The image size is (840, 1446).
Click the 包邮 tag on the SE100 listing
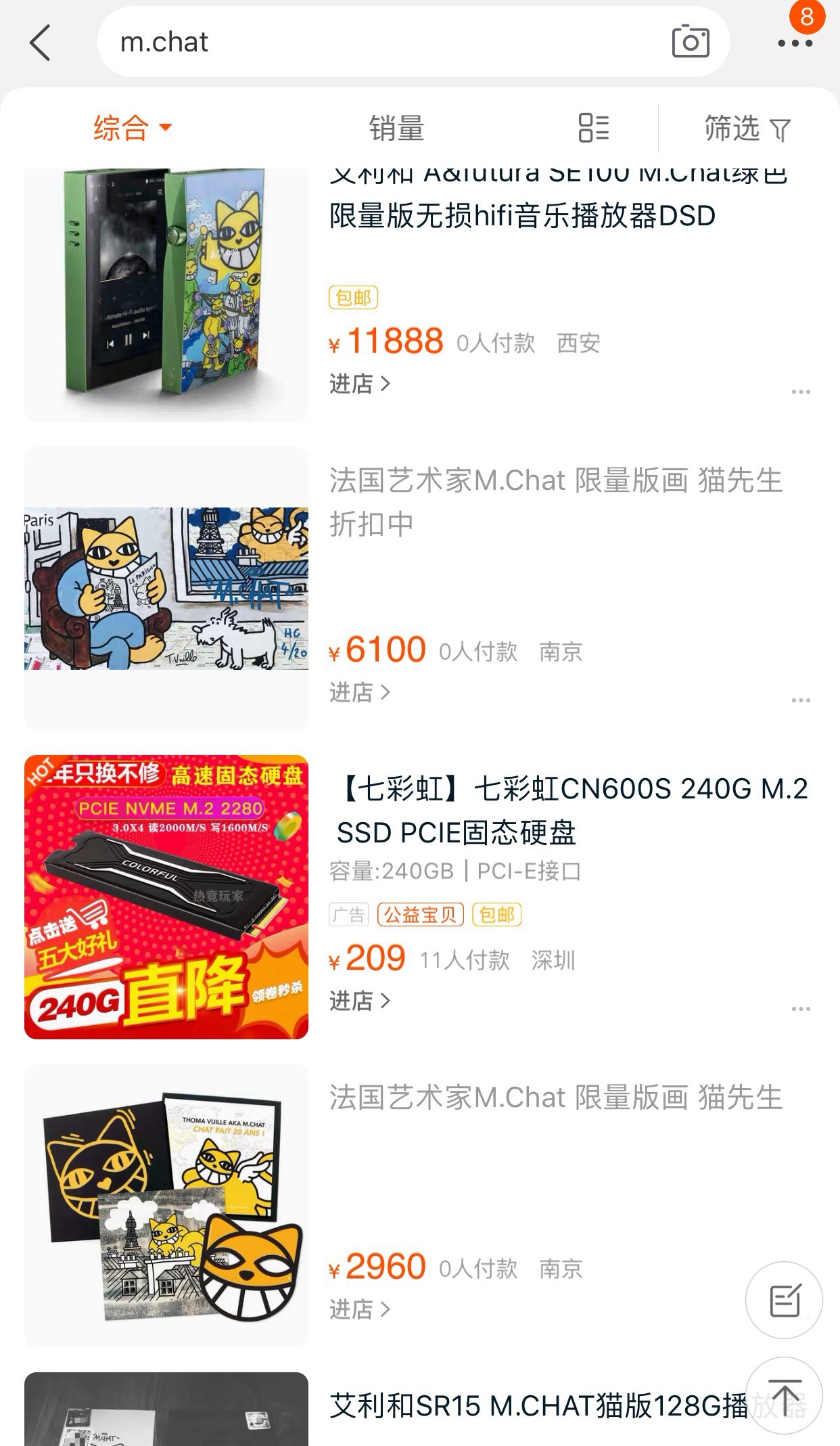pyautogui.click(x=352, y=298)
